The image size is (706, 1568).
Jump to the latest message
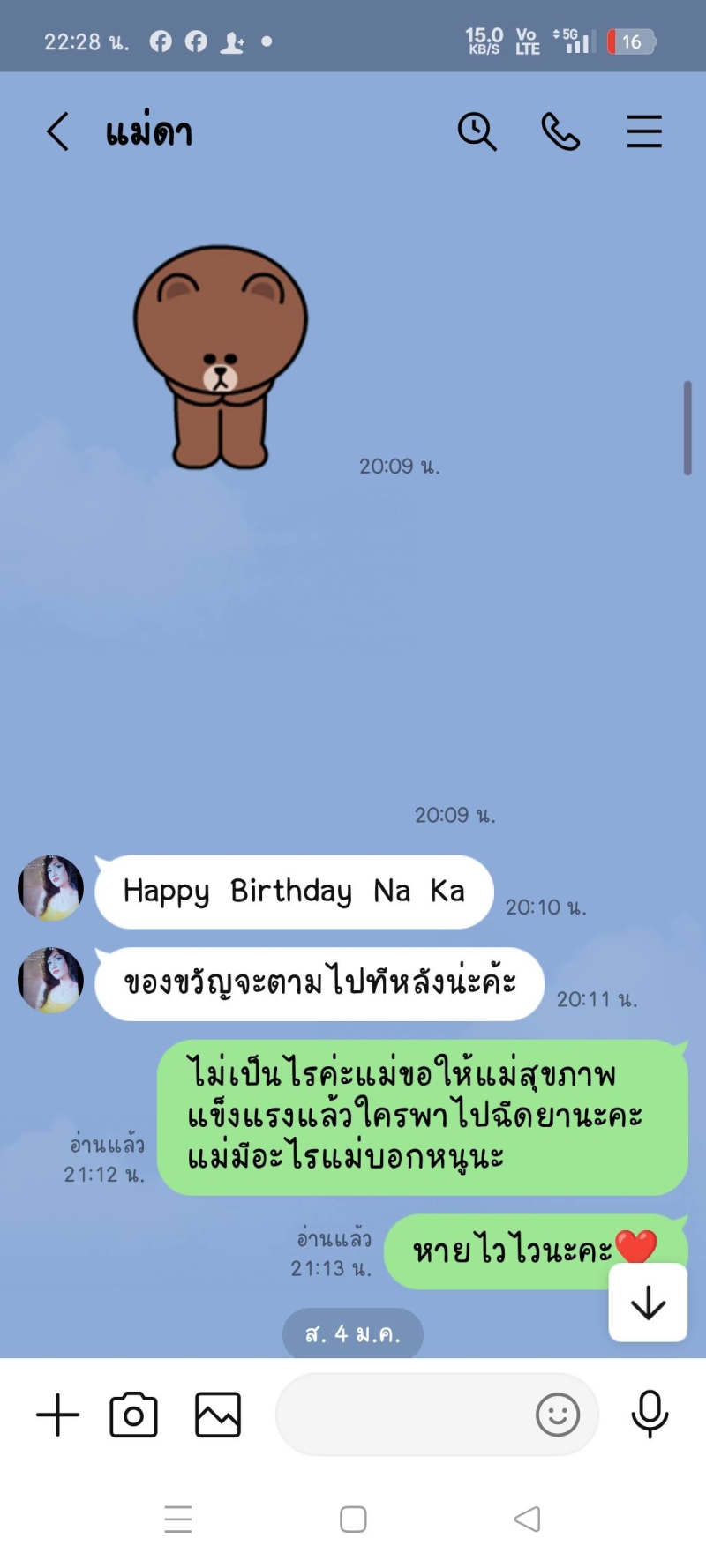coord(648,1303)
